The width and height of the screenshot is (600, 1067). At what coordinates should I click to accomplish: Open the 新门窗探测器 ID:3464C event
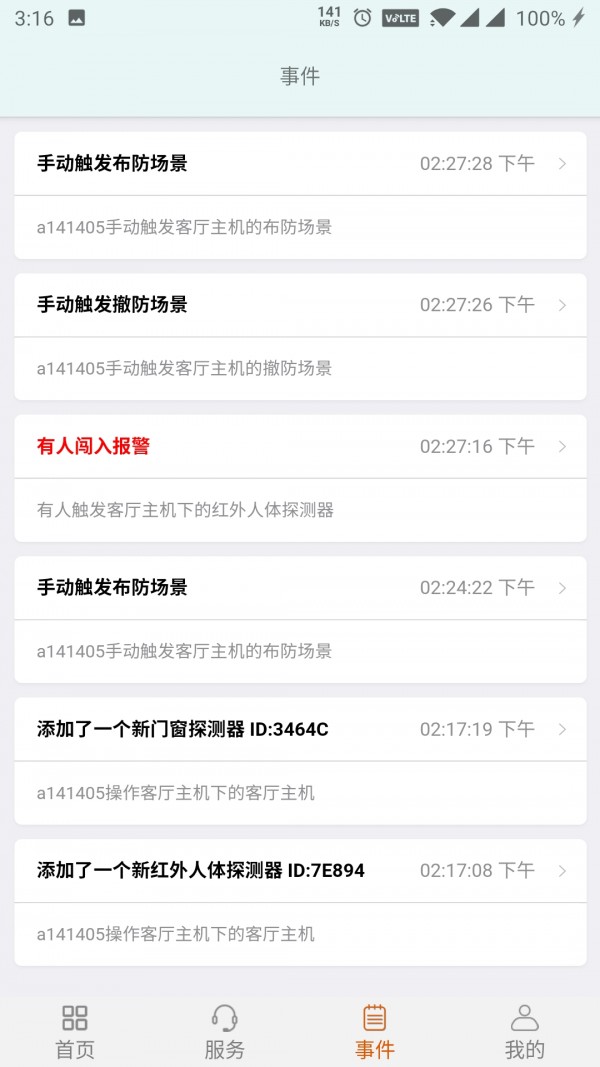300,729
